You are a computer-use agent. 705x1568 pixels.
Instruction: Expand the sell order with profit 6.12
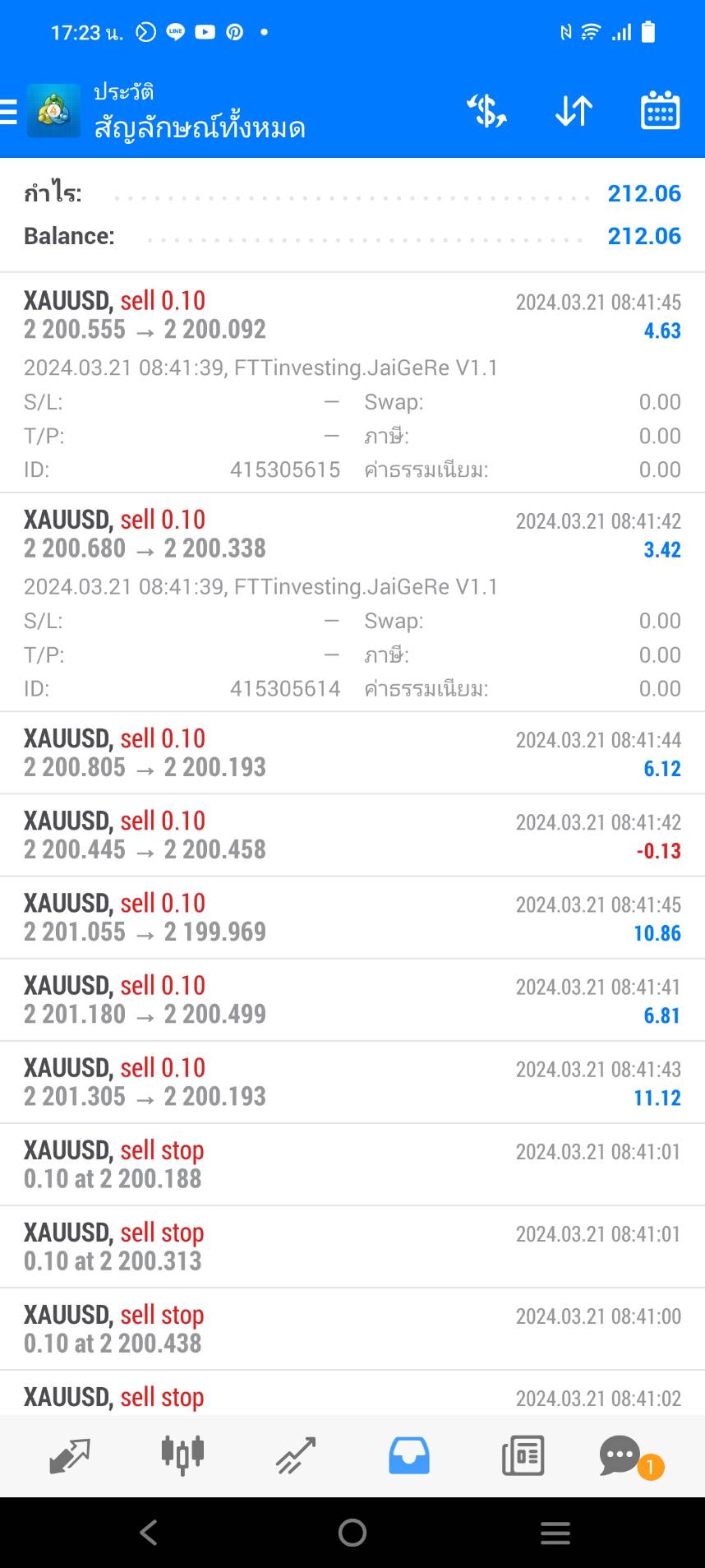352,752
